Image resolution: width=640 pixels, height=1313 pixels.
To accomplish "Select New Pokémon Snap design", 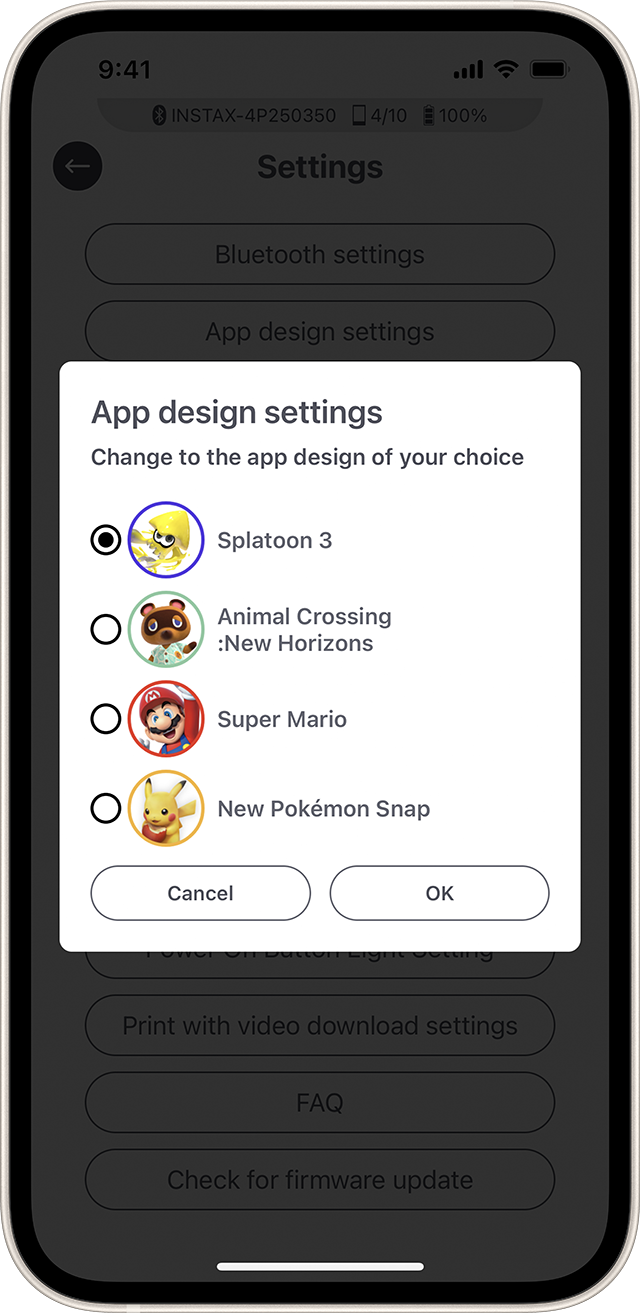I will 106,808.
